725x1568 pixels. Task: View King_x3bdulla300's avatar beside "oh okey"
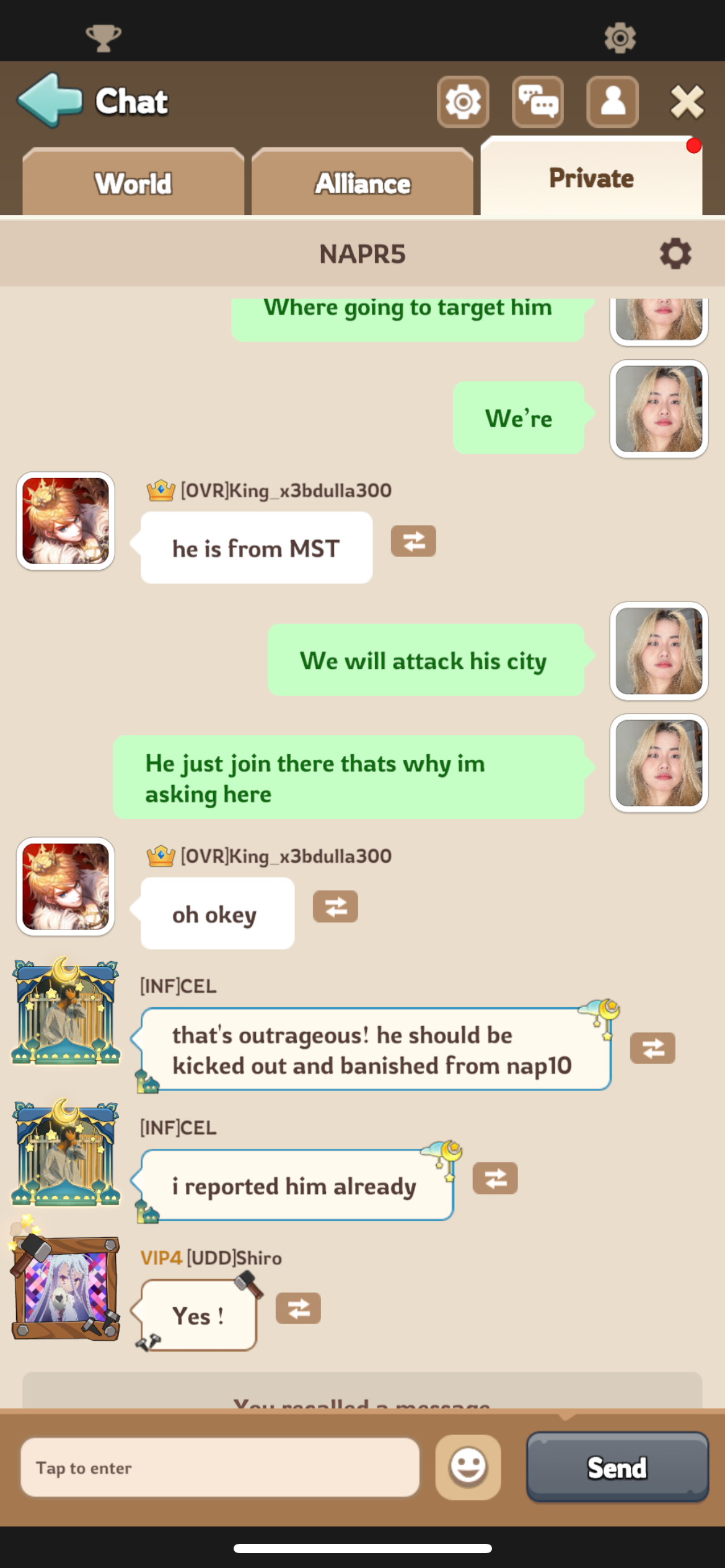[66, 886]
